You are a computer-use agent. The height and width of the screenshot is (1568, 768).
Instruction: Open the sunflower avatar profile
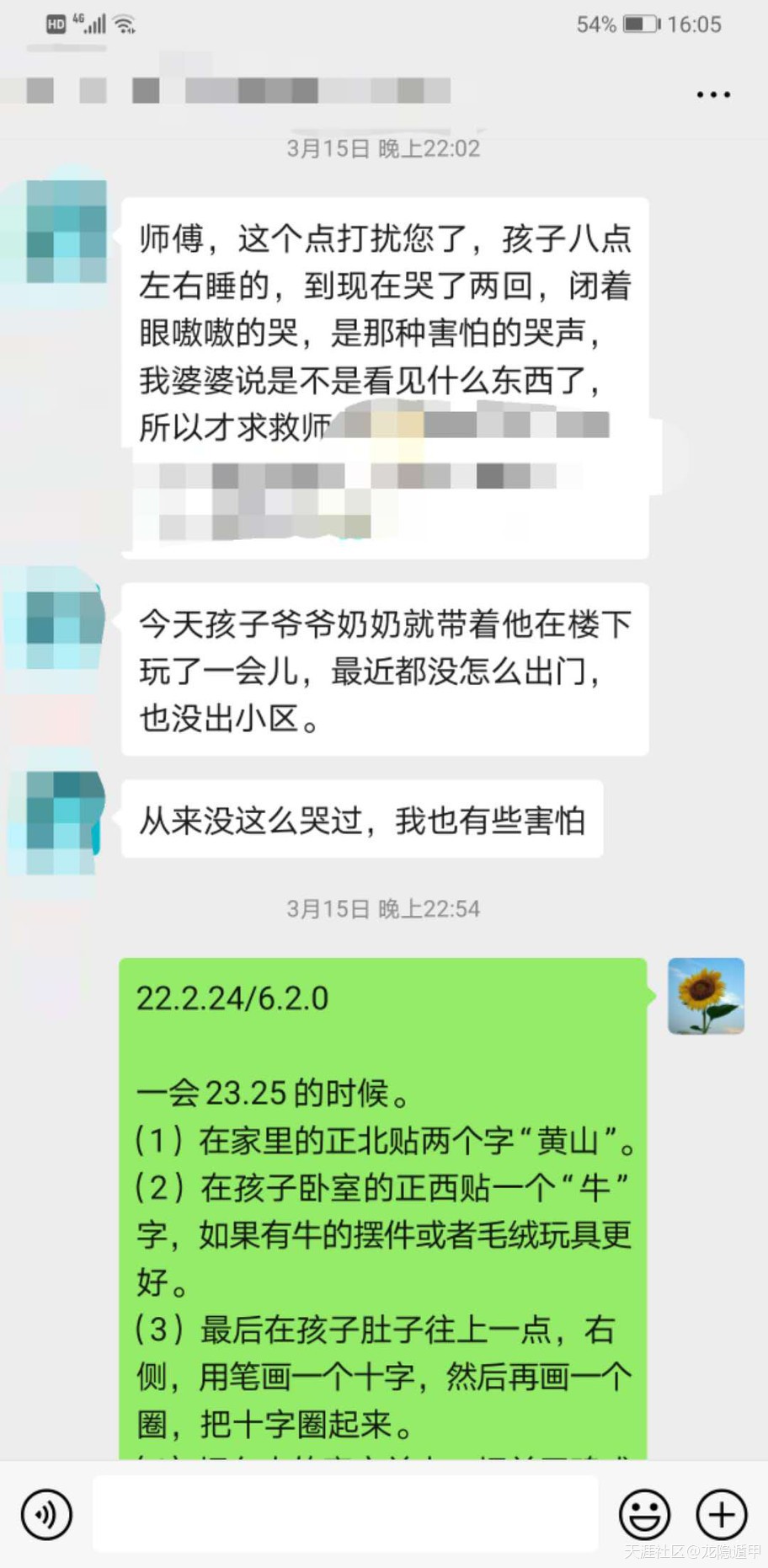pos(706,996)
